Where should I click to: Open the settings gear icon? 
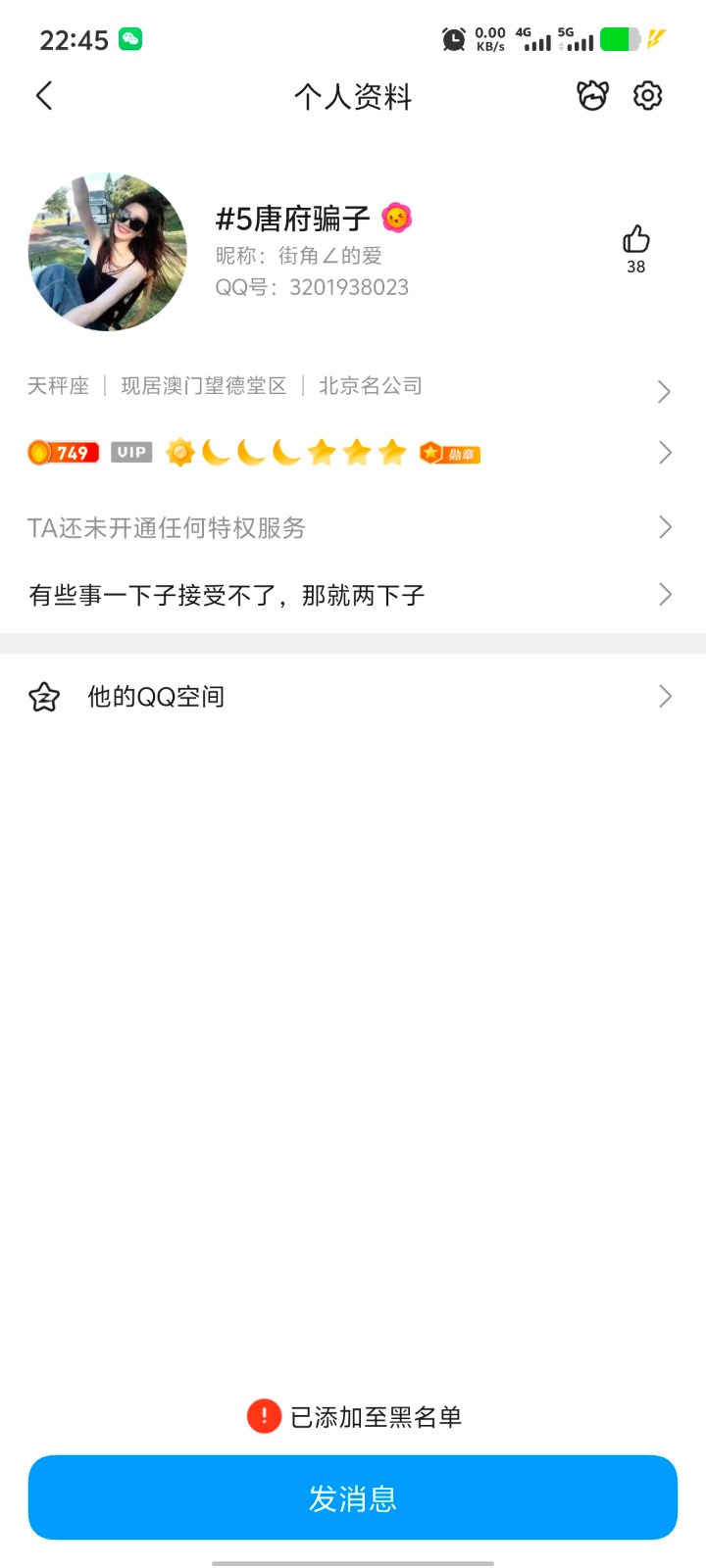click(x=646, y=96)
